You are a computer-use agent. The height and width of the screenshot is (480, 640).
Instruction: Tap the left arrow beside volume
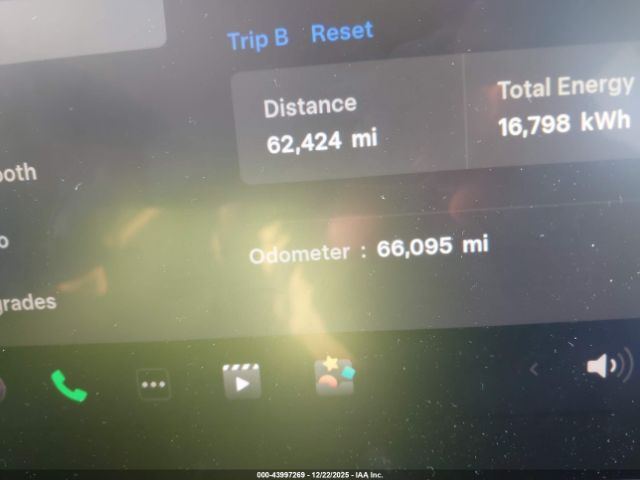534,369
